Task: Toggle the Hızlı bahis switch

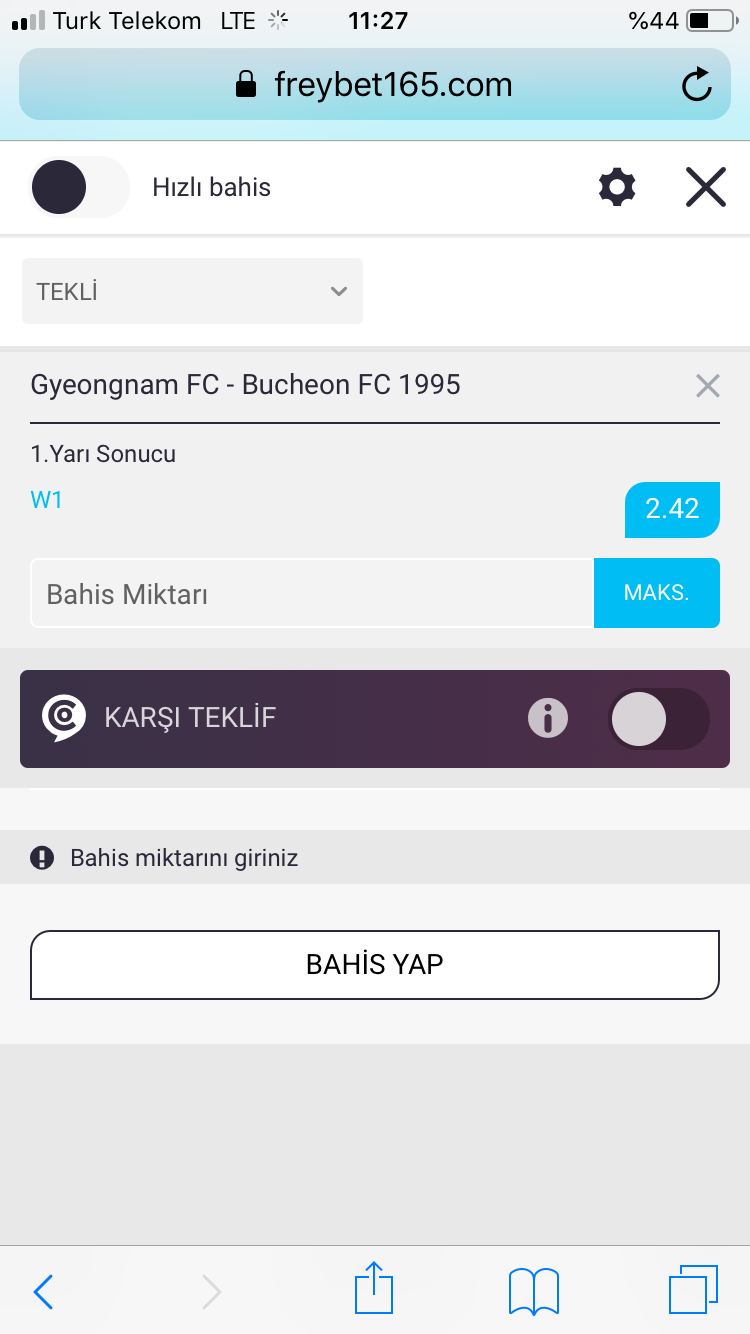Action: (80, 187)
